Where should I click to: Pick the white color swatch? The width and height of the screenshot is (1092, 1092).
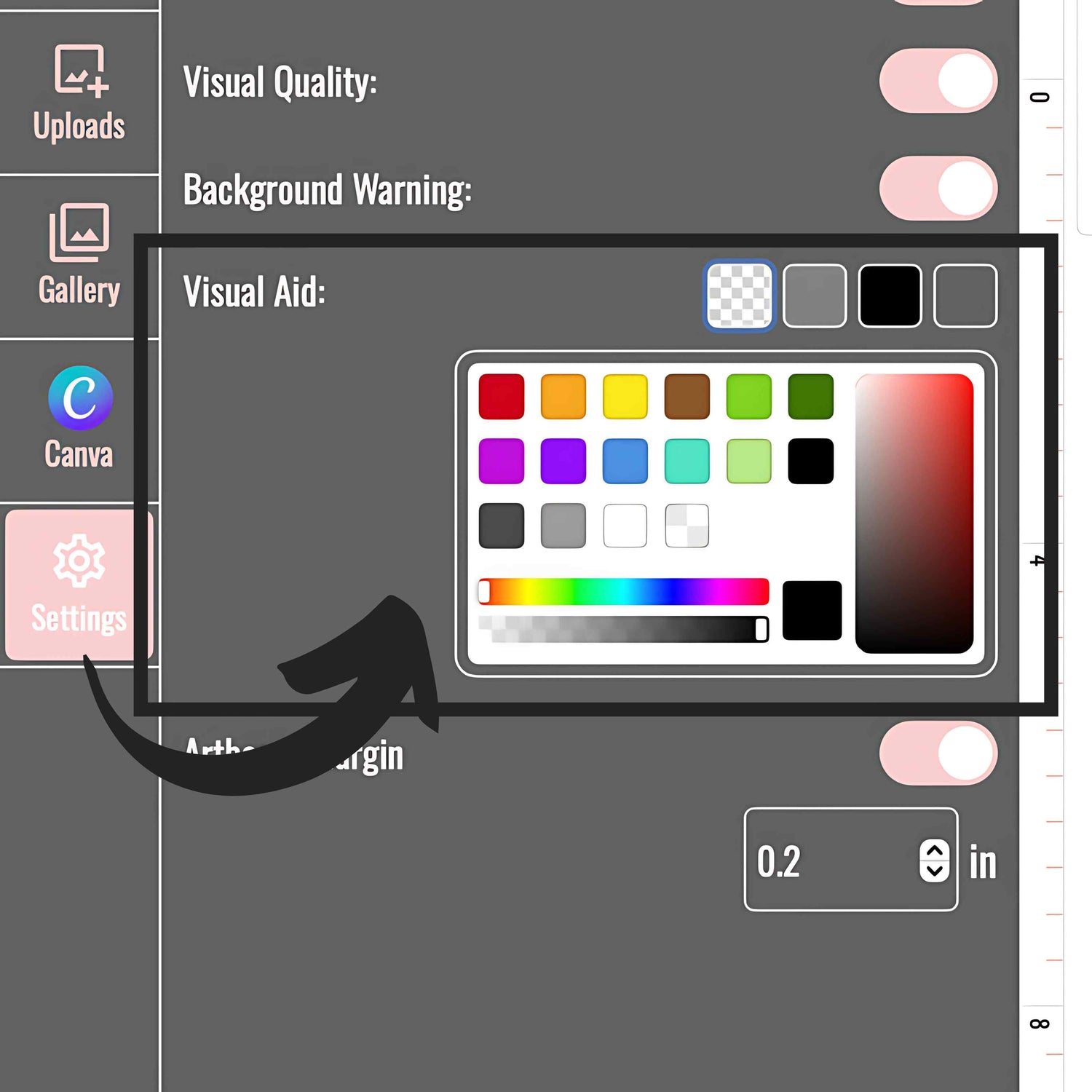point(625,525)
